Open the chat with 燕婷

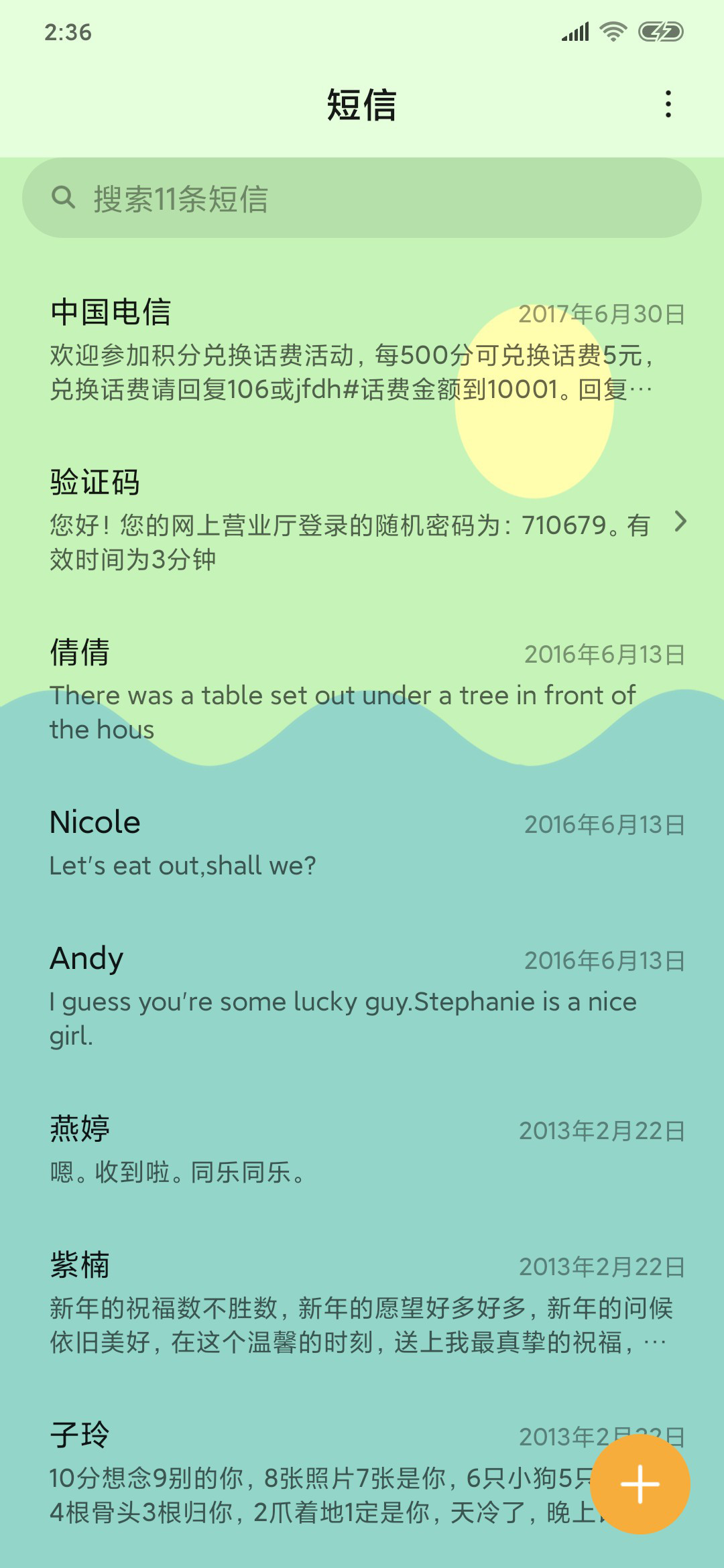(362, 1151)
